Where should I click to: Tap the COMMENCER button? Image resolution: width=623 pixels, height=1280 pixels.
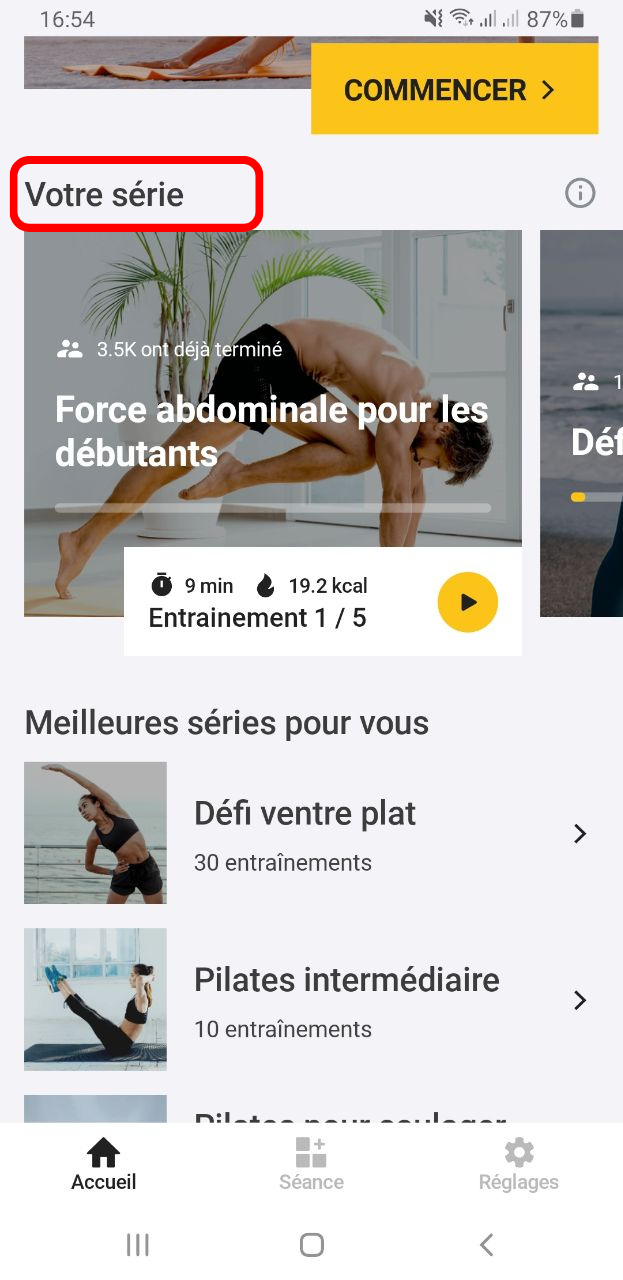click(x=454, y=90)
